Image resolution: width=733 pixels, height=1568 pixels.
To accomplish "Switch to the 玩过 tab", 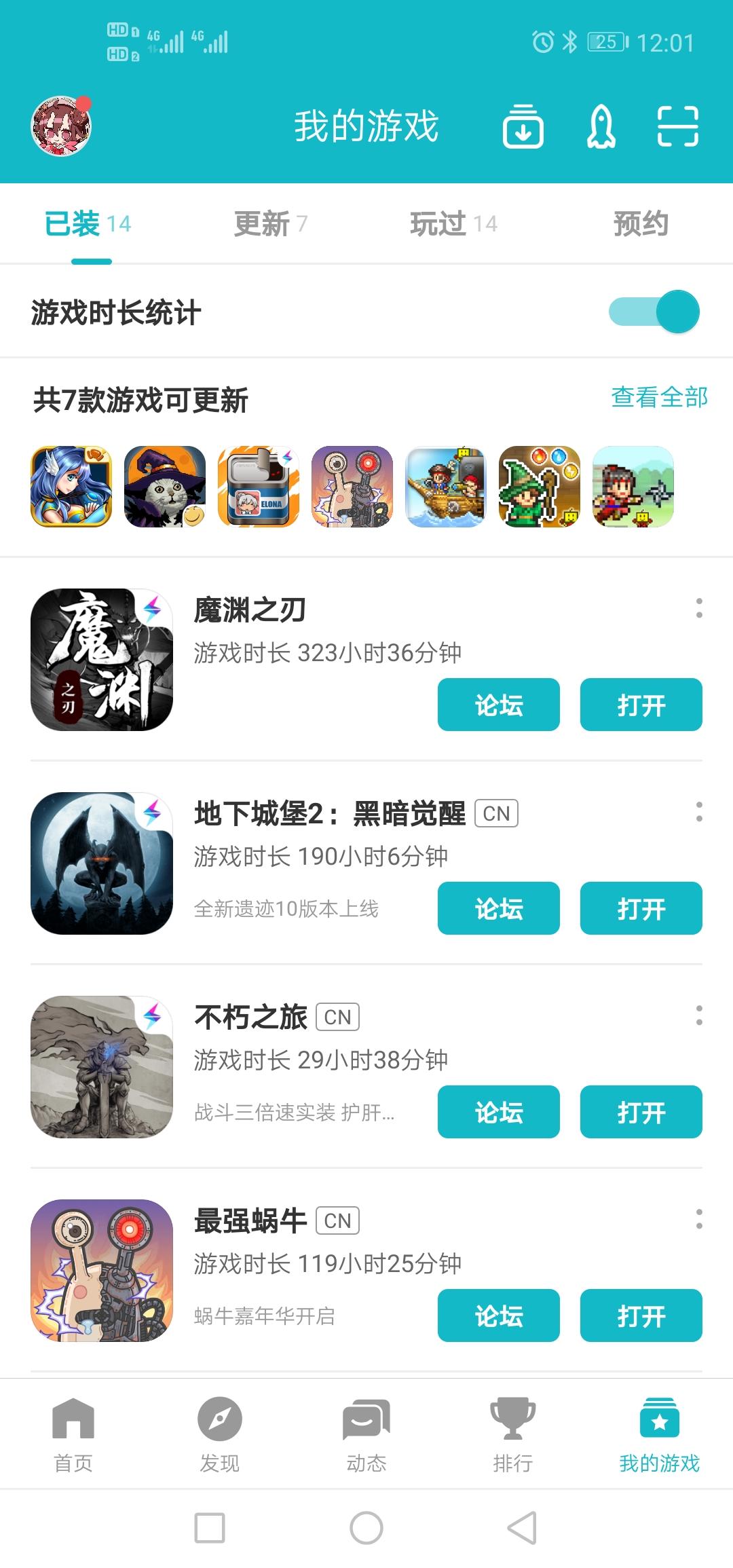I will coord(453,224).
